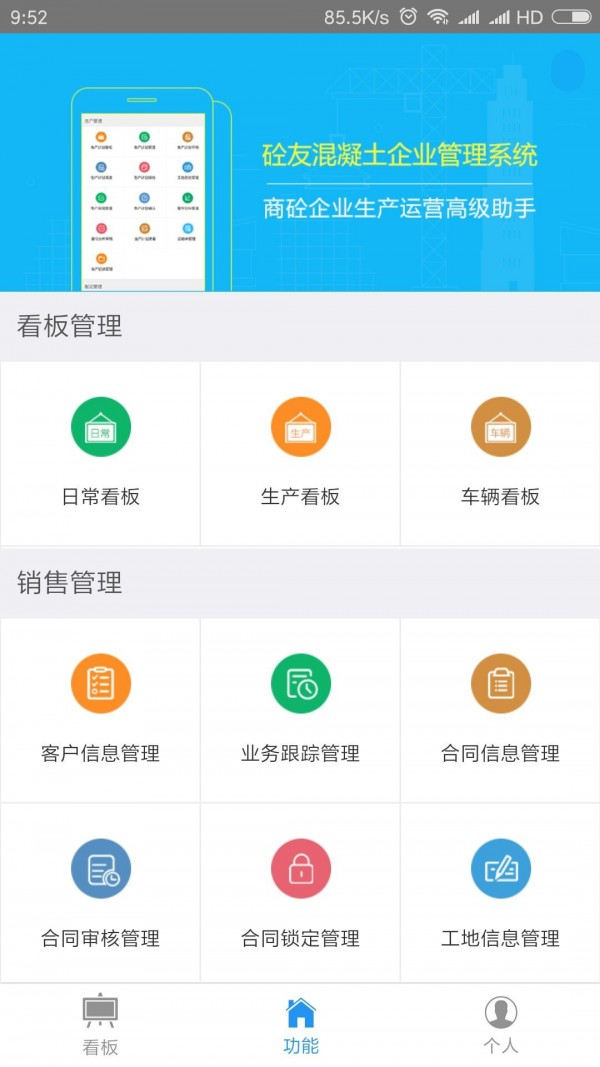Image resolution: width=600 pixels, height=1067 pixels.
Task: Open 客户信息管理
Action: pos(100,708)
